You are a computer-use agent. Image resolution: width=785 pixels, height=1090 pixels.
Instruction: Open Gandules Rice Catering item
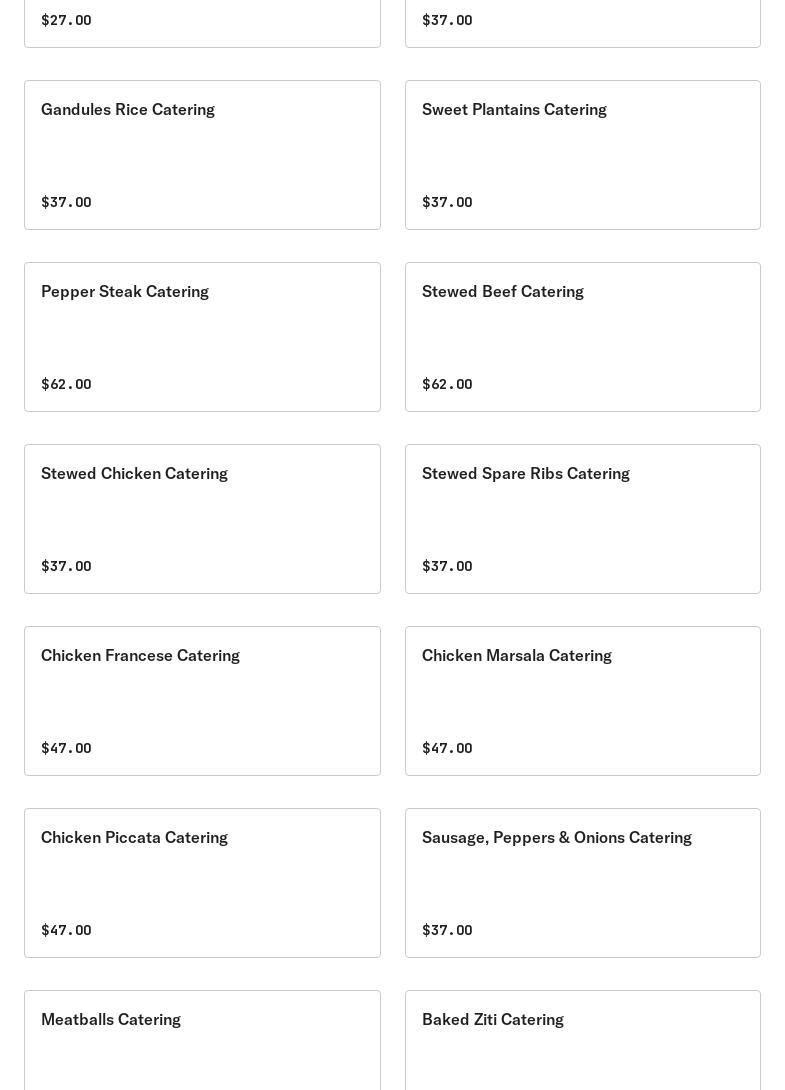coord(202,155)
